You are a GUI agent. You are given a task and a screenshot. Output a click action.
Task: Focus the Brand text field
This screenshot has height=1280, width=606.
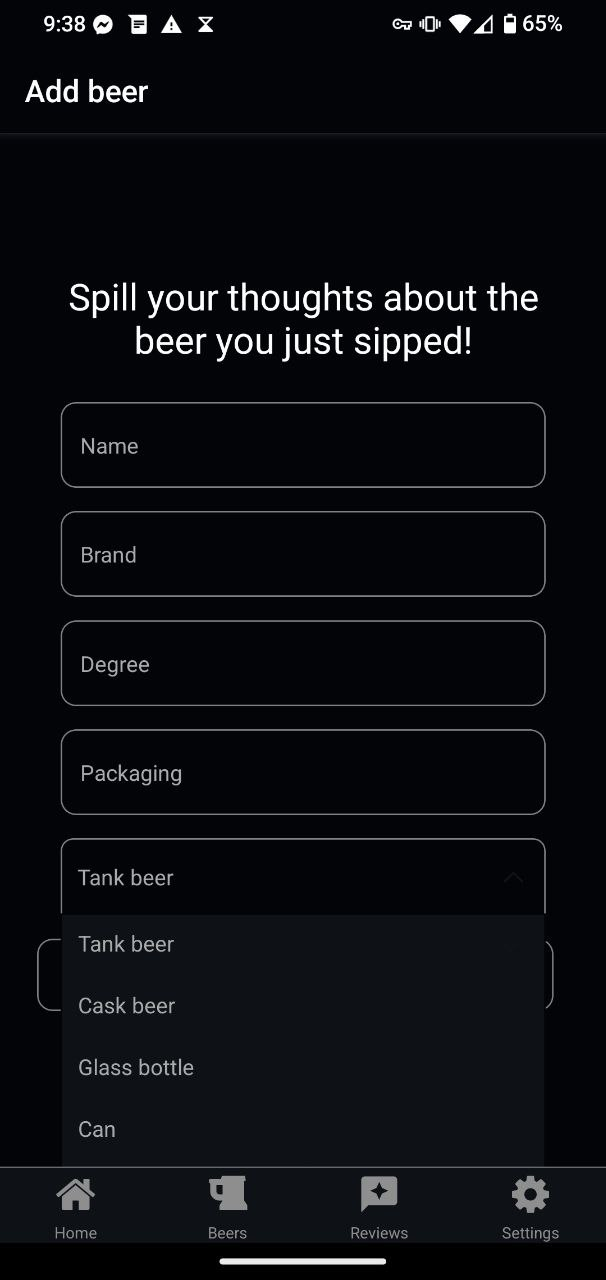302,554
